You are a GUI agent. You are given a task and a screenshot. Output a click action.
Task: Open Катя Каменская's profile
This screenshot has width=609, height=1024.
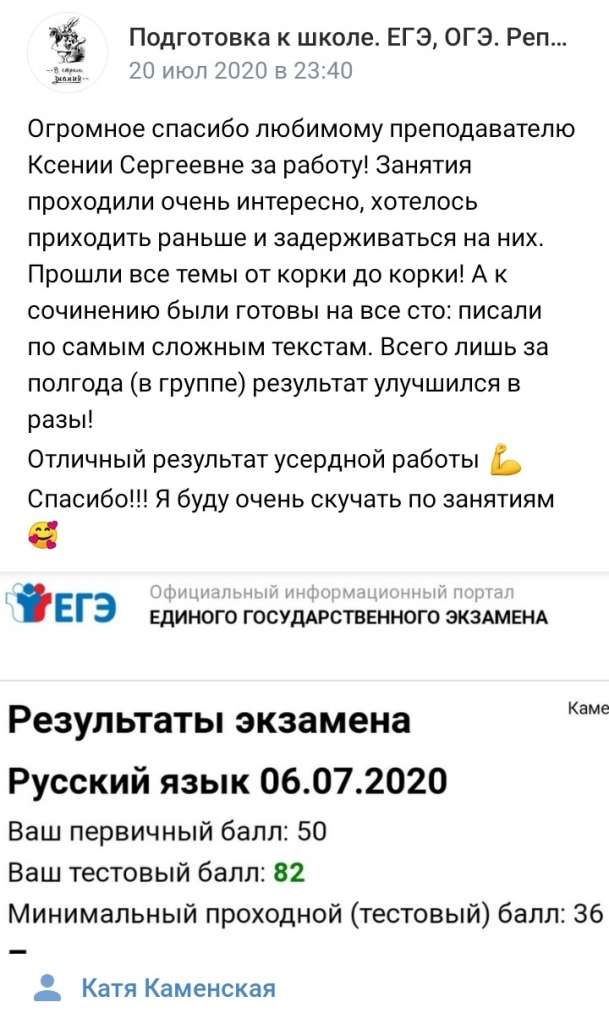point(177,989)
